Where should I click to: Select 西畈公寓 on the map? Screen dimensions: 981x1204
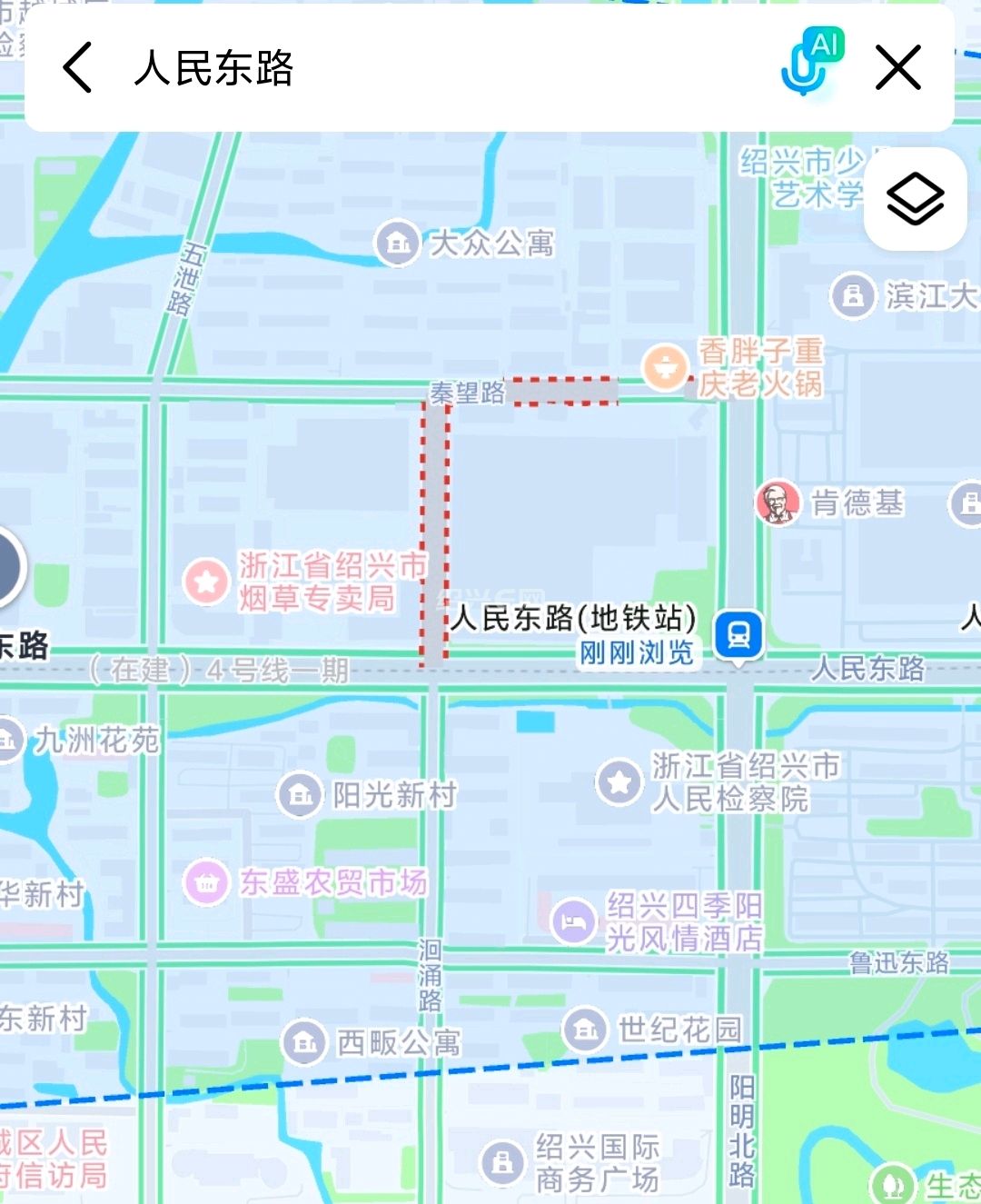point(305,1043)
